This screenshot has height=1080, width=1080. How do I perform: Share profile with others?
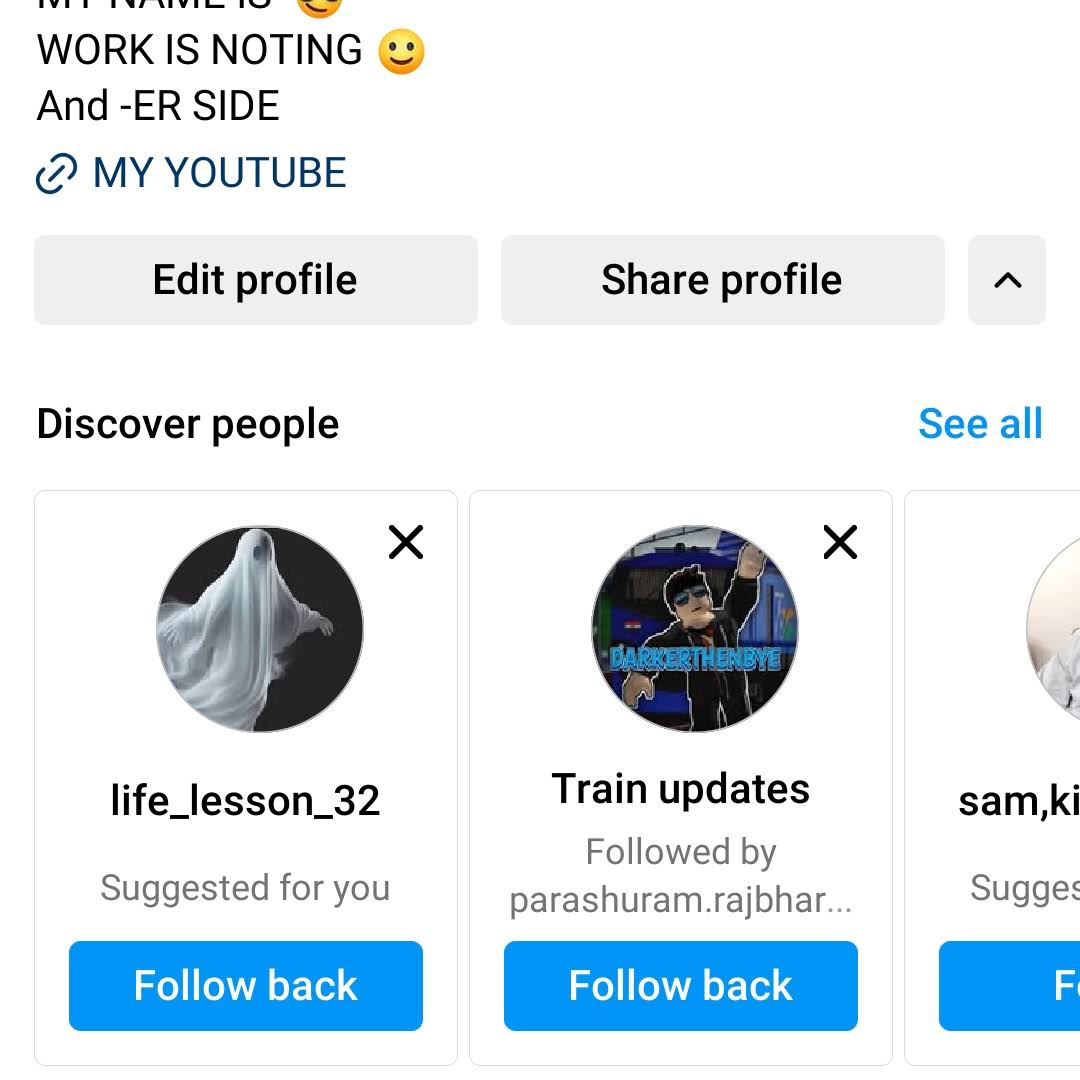coord(722,280)
